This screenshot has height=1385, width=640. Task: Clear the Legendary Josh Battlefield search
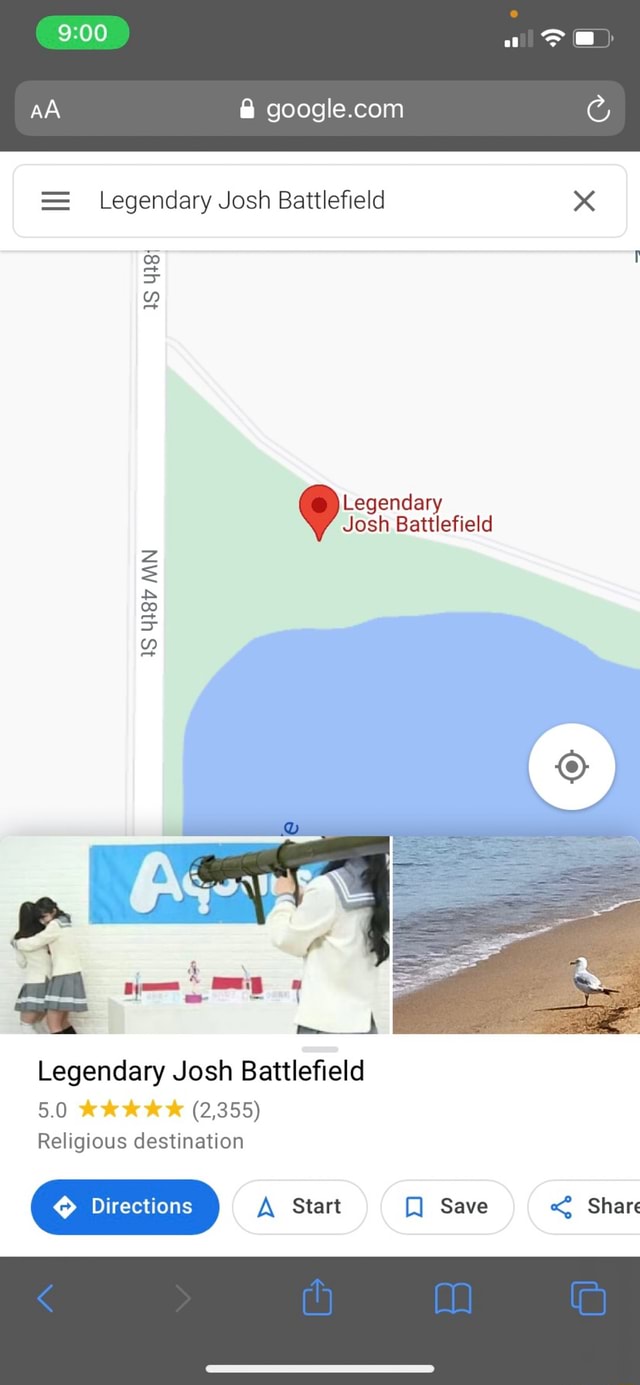coord(584,201)
